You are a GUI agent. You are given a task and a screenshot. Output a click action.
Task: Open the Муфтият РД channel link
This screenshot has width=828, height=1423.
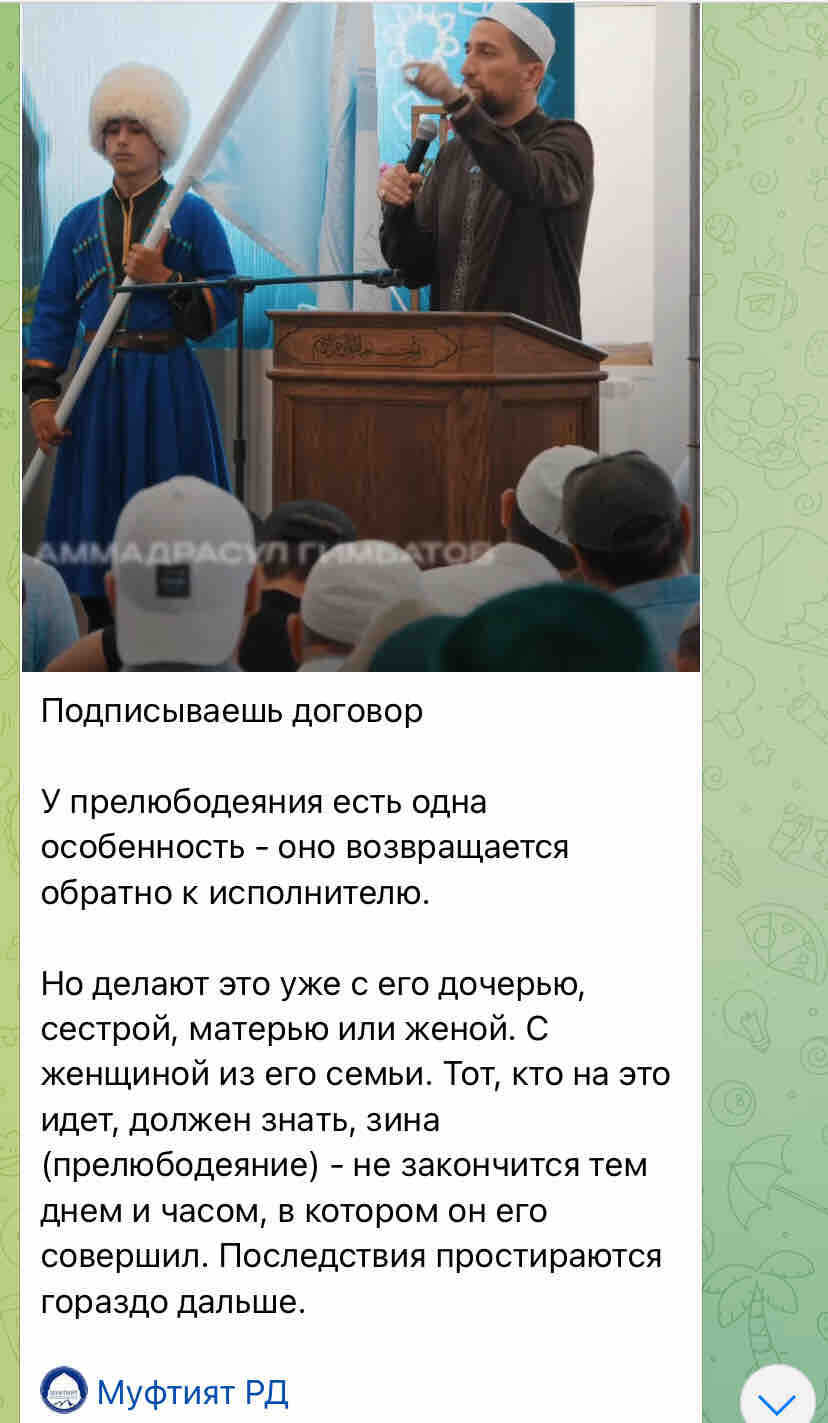pos(191,1390)
